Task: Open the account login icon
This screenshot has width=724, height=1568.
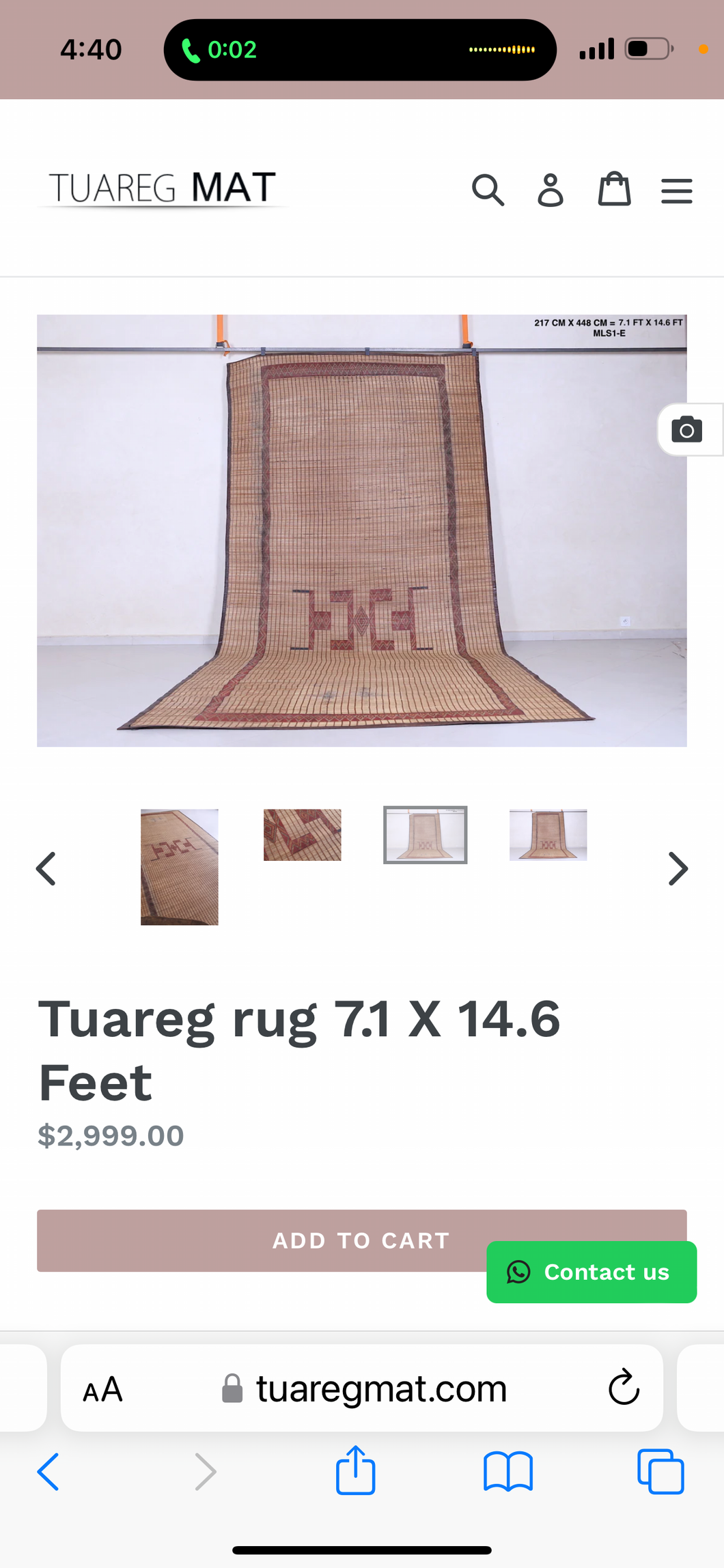Action: pos(551,190)
